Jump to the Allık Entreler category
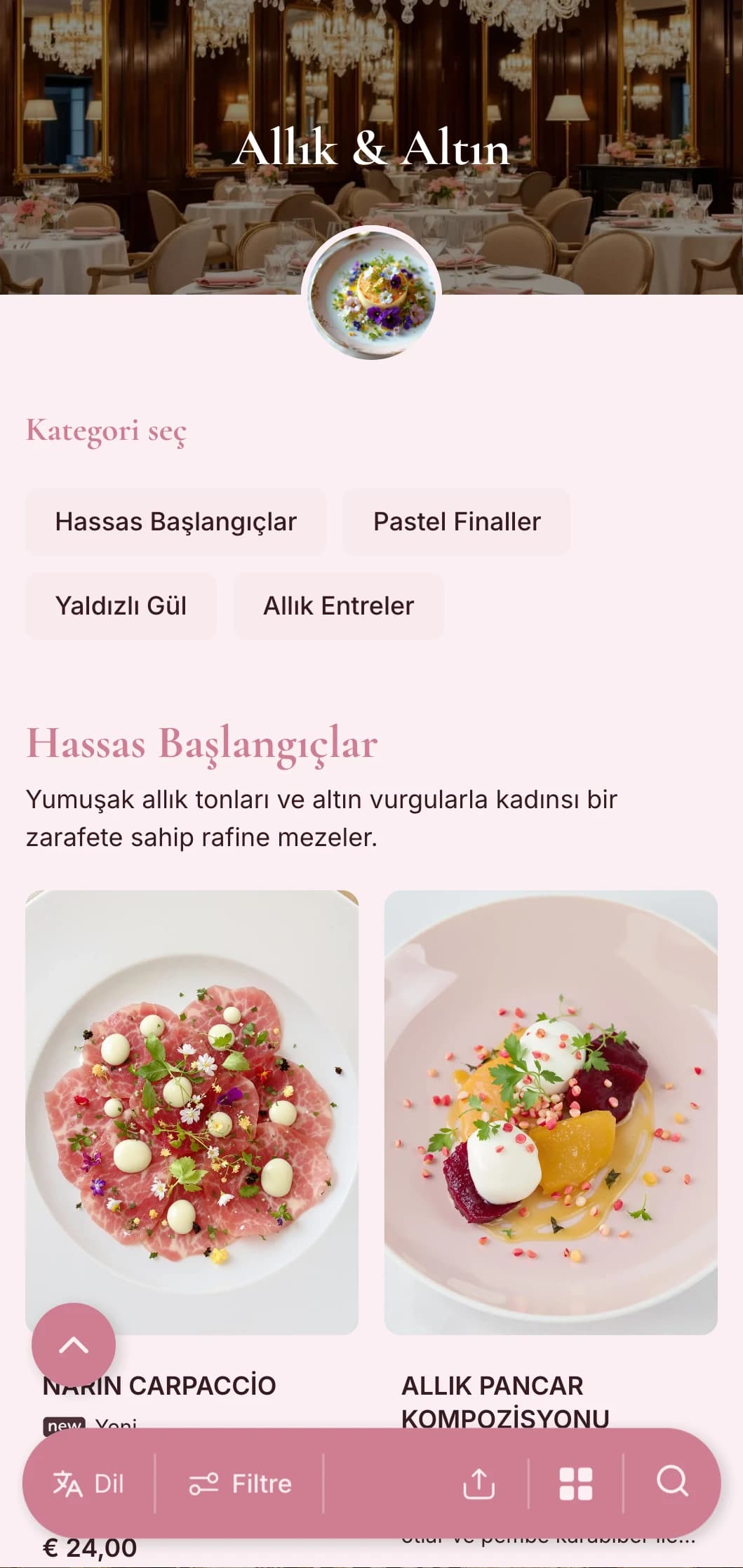 pyautogui.click(x=338, y=606)
